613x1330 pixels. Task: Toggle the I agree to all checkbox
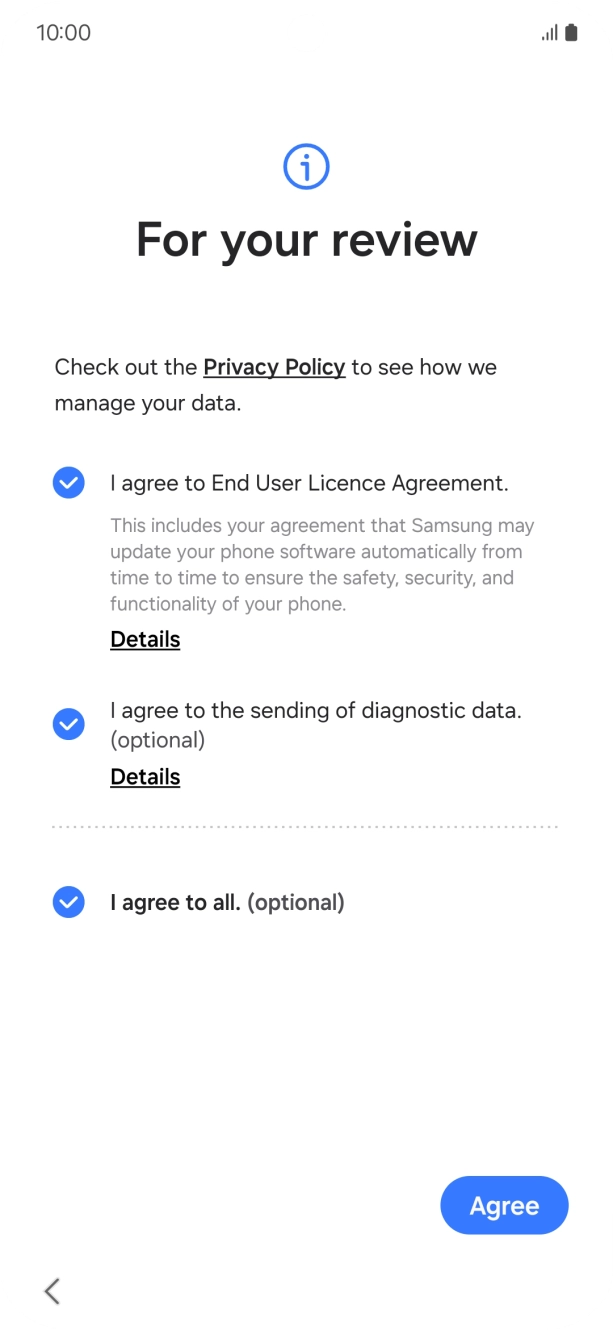click(68, 903)
